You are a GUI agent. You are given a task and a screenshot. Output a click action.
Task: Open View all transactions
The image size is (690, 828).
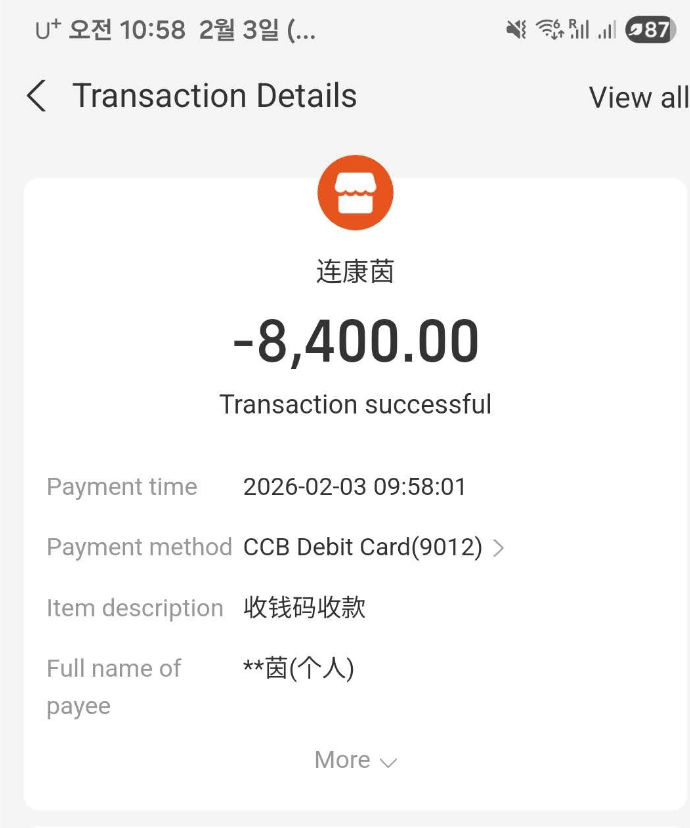coord(637,97)
